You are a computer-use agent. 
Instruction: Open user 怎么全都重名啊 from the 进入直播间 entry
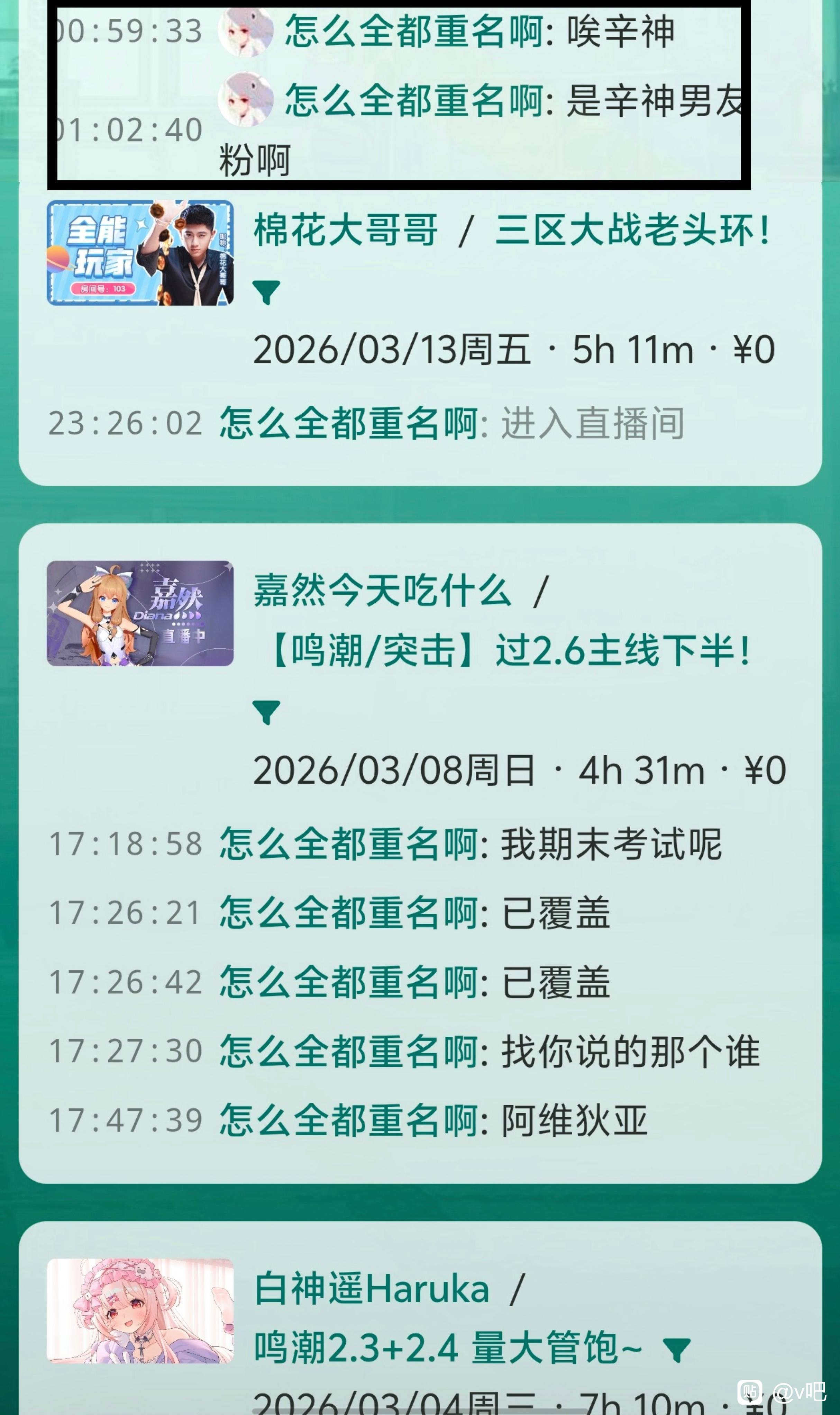click(349, 423)
